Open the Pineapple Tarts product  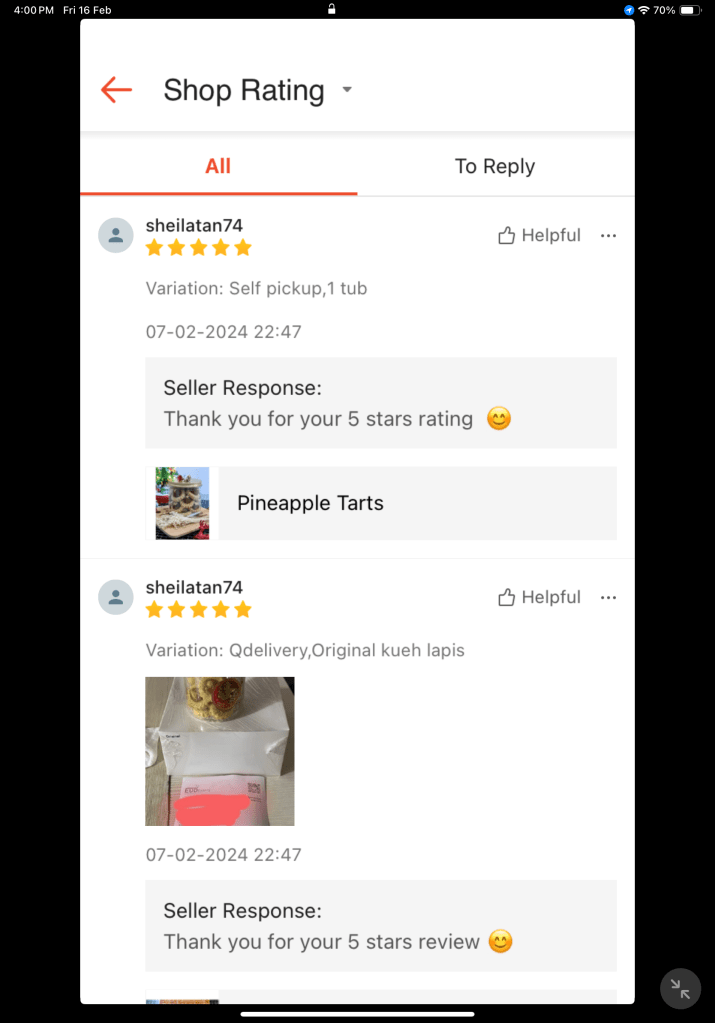click(x=380, y=503)
